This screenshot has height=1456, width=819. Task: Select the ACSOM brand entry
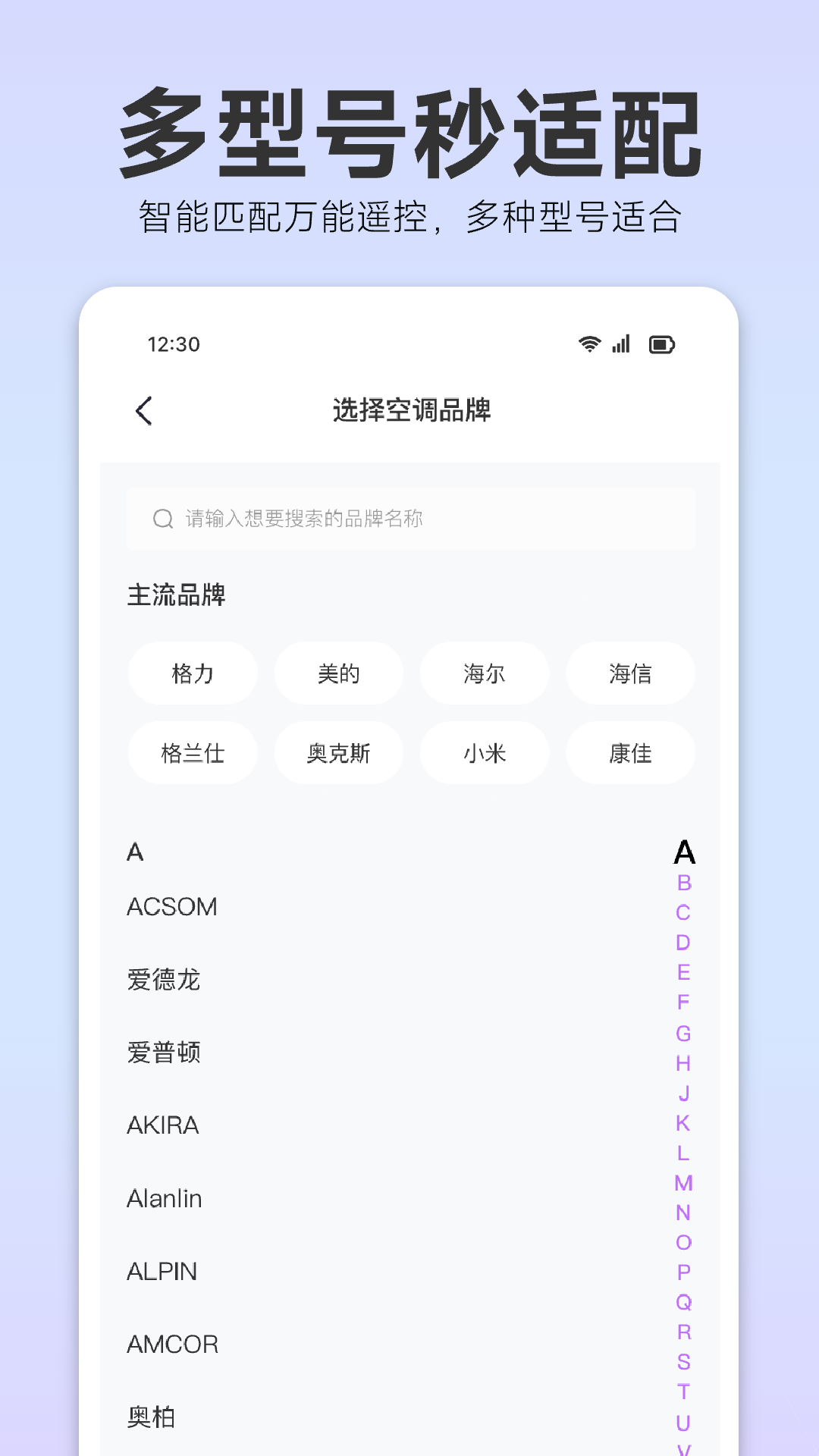[171, 906]
